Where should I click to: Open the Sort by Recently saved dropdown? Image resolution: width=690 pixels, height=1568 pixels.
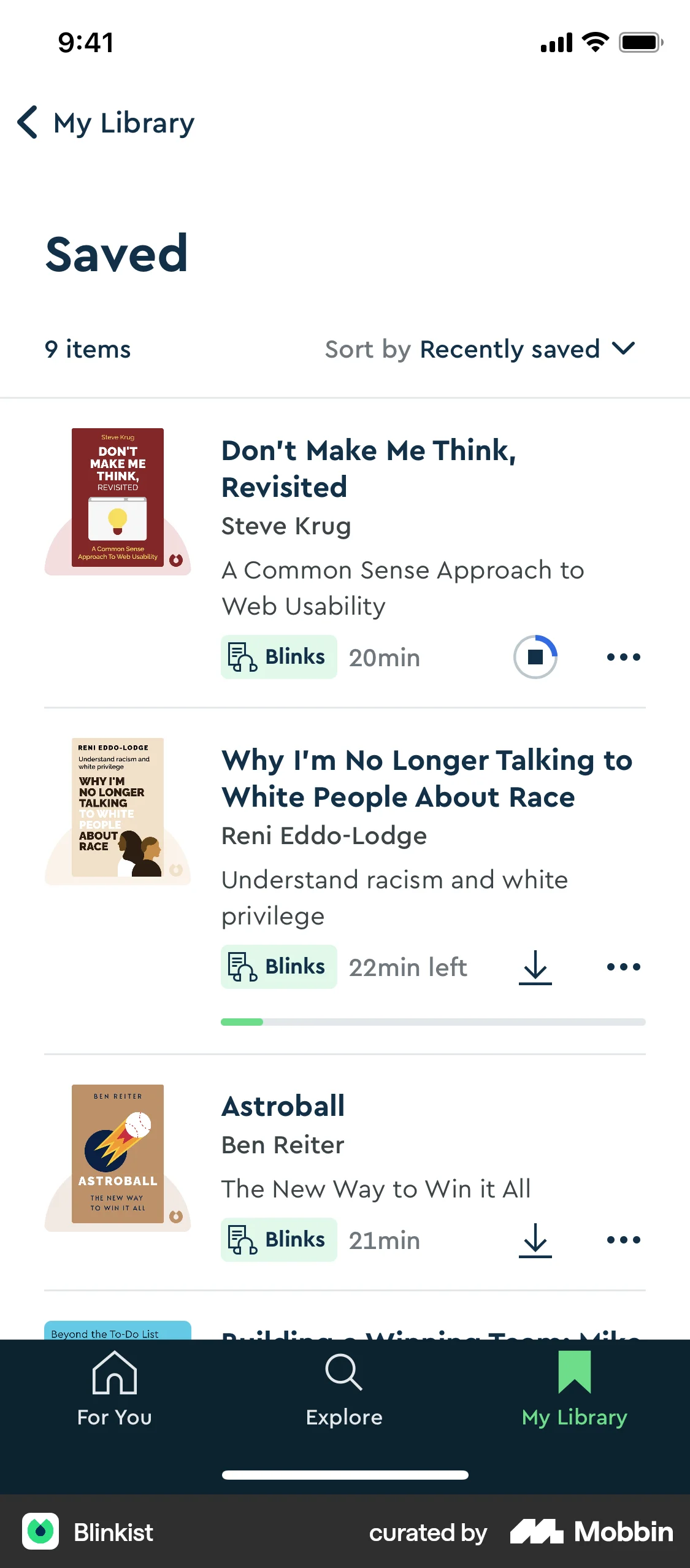point(481,349)
